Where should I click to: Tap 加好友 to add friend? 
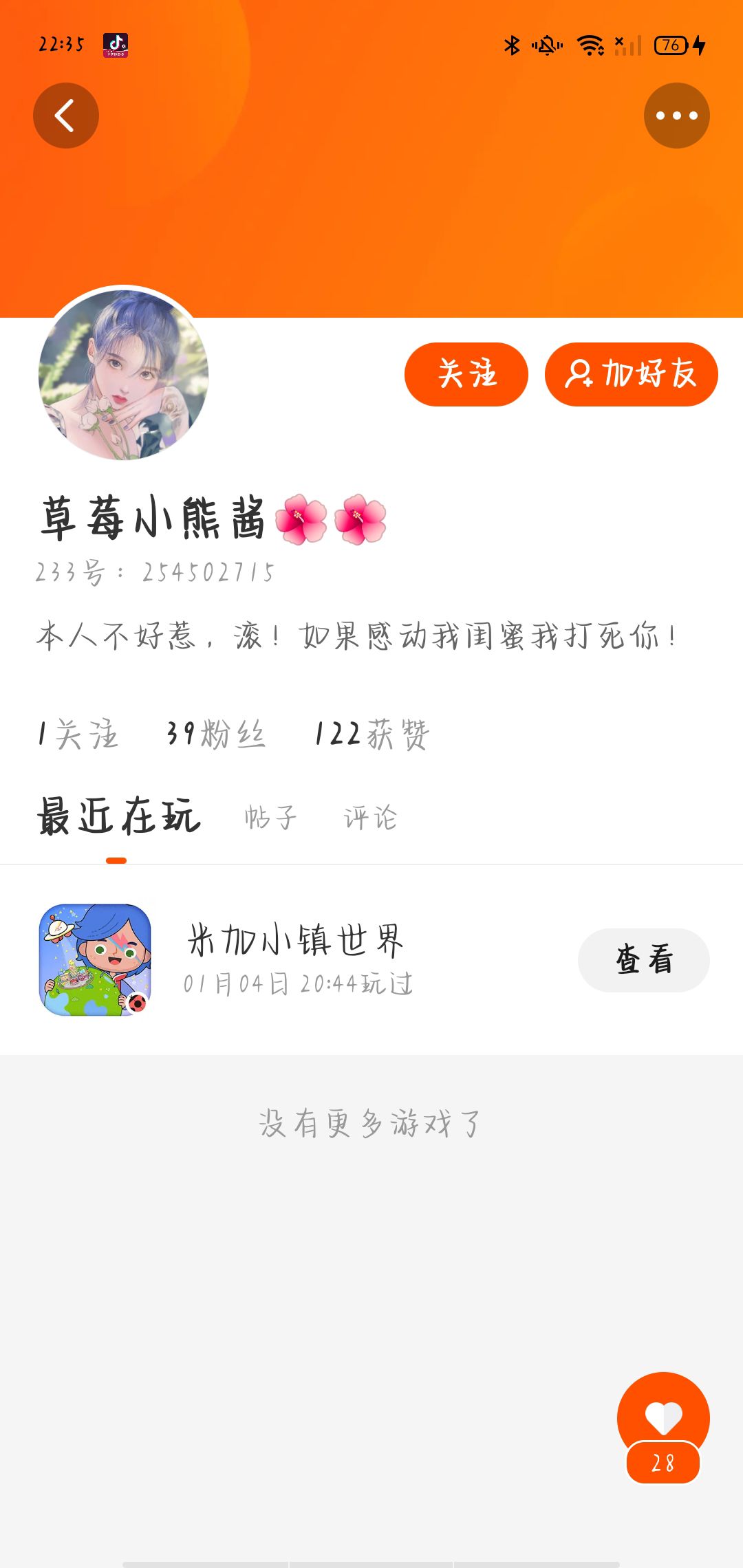click(631, 374)
